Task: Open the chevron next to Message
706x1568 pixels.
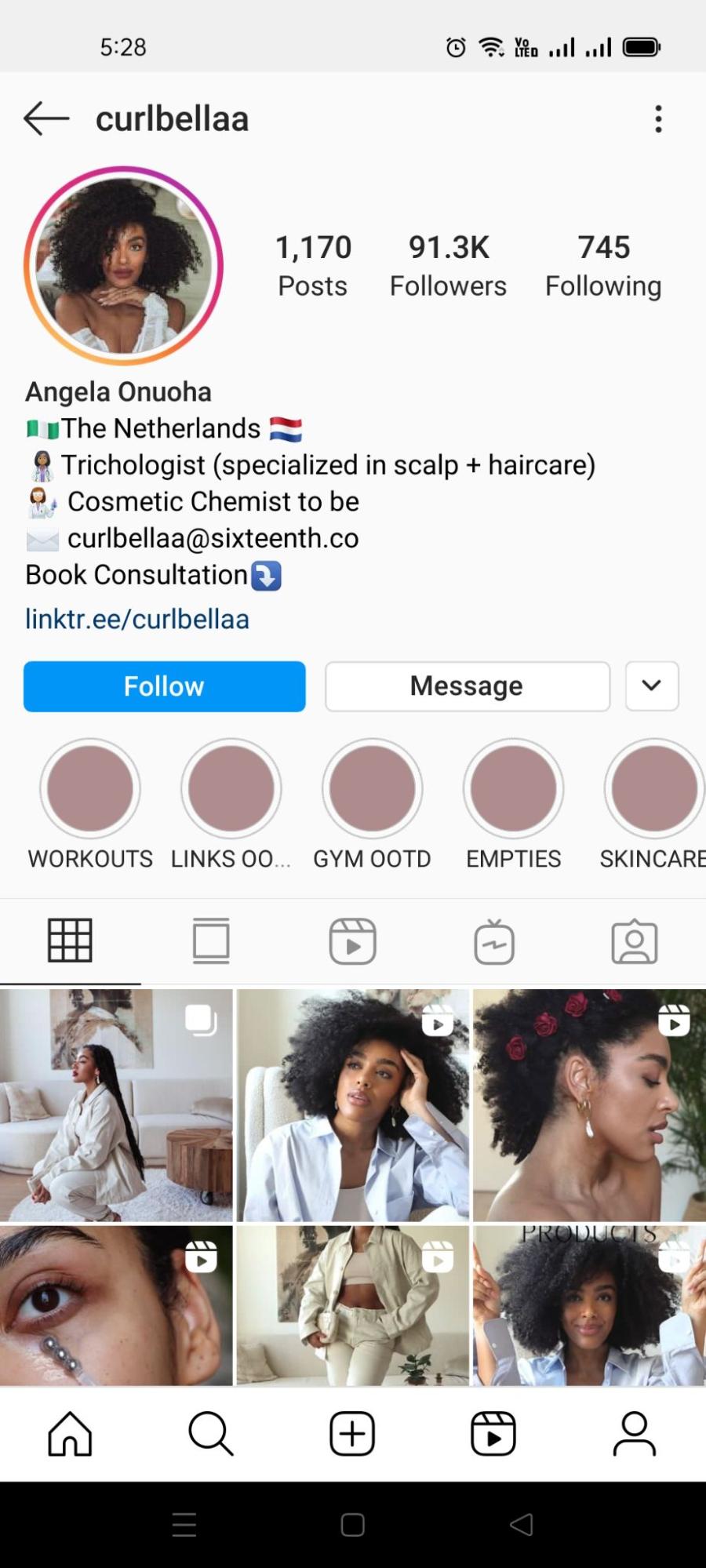Action: pos(651,686)
